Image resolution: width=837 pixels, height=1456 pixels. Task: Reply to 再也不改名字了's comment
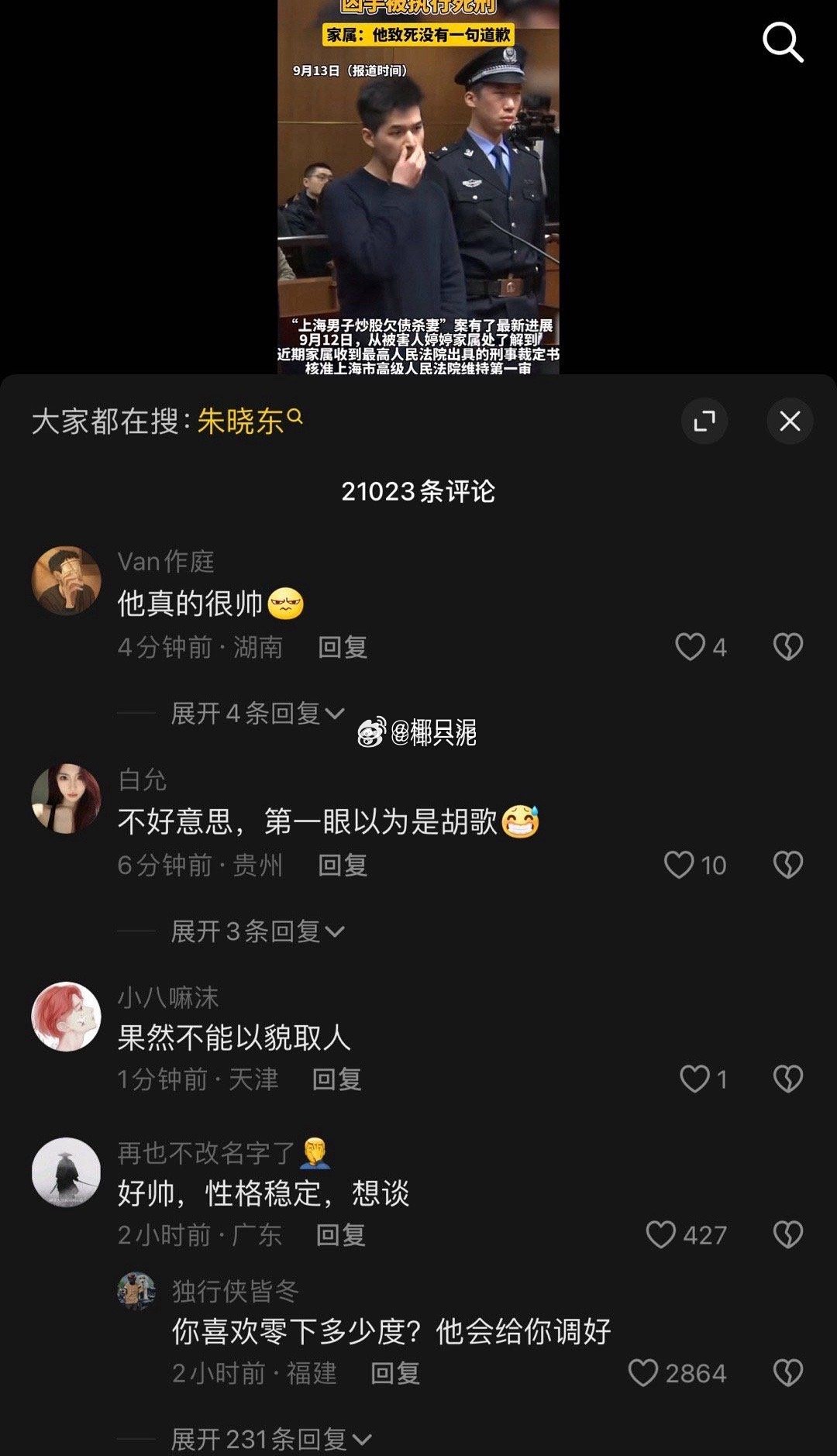pyautogui.click(x=340, y=1234)
